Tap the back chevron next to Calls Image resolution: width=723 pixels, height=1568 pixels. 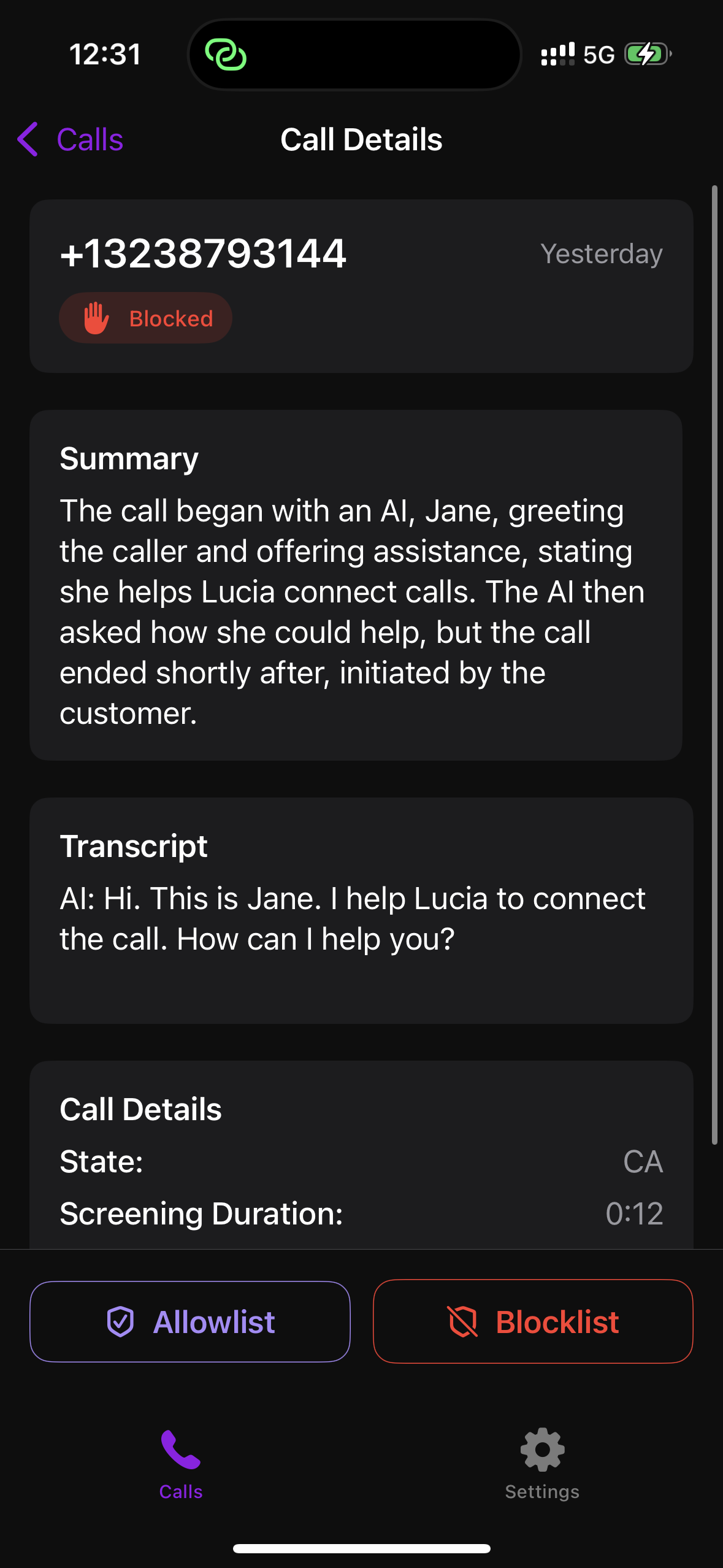coord(28,139)
